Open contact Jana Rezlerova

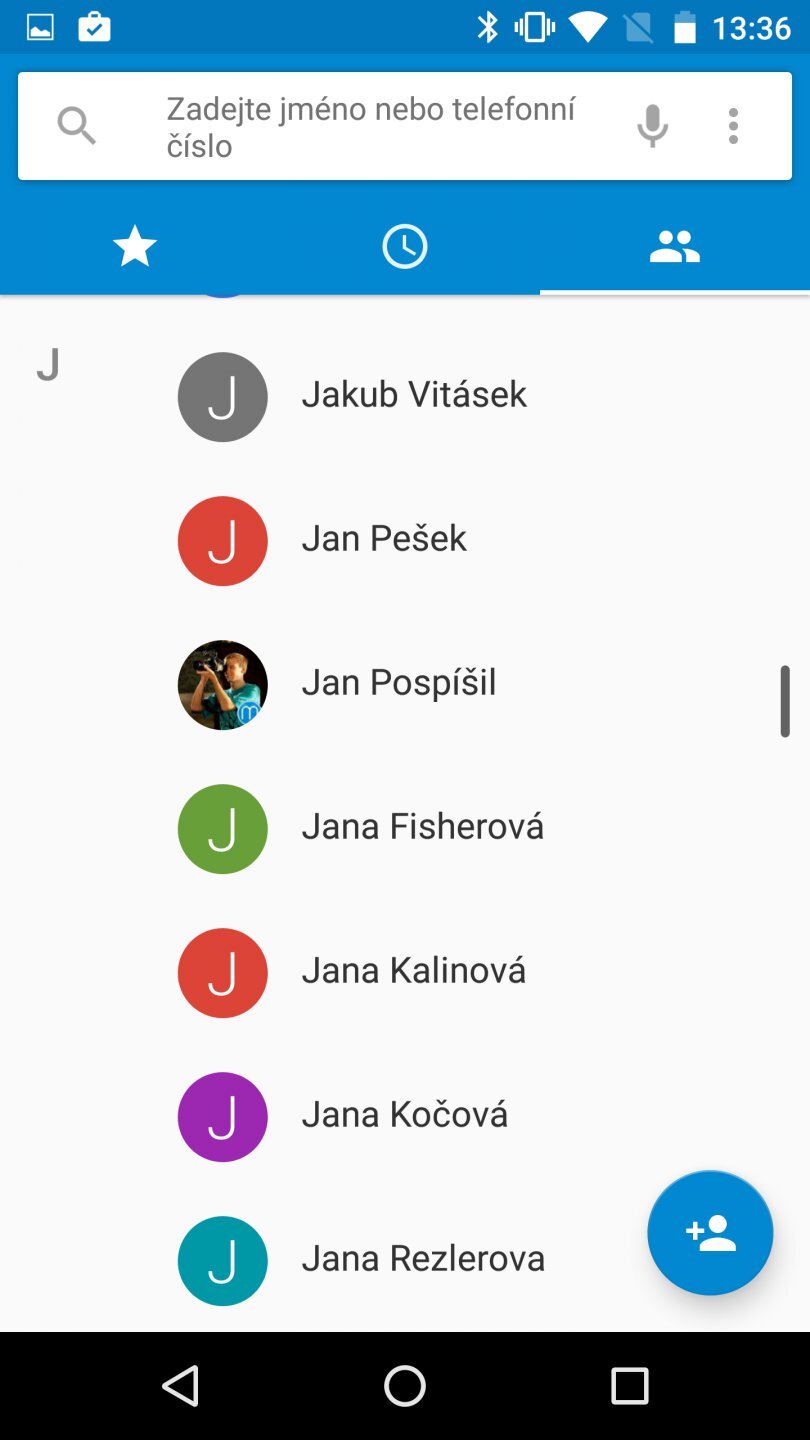pos(423,1260)
